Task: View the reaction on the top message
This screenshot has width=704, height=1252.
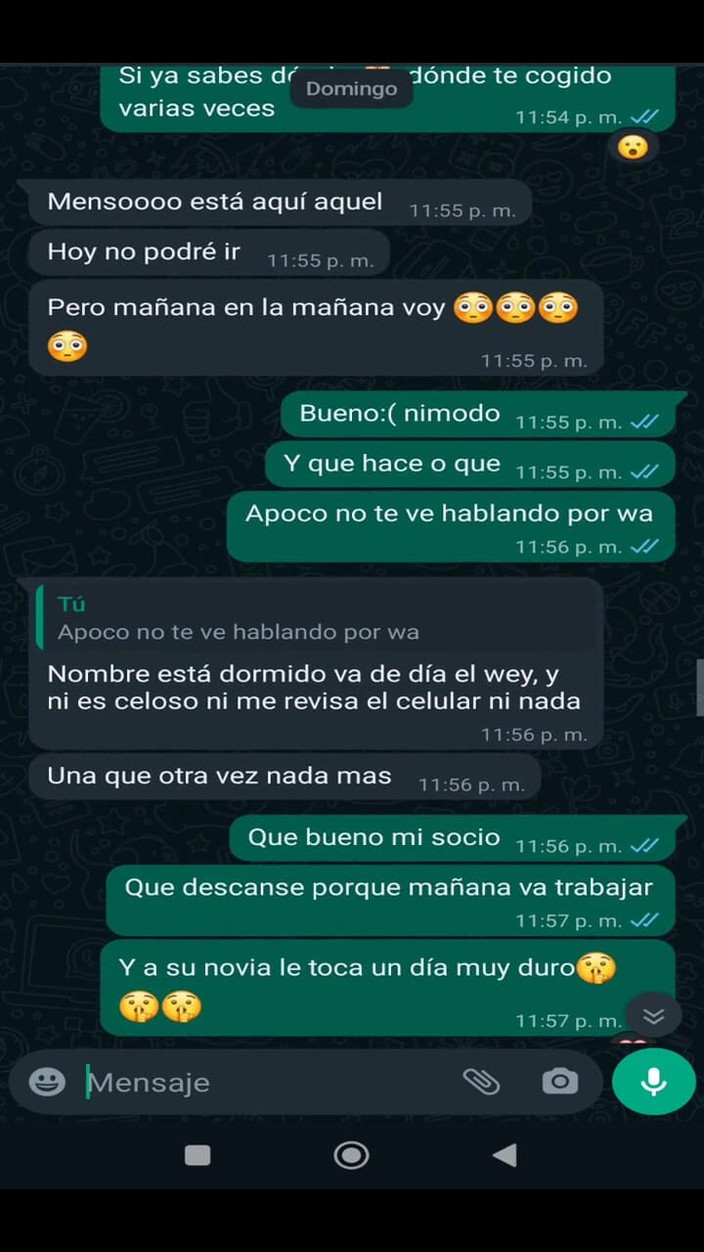Action: [633, 148]
